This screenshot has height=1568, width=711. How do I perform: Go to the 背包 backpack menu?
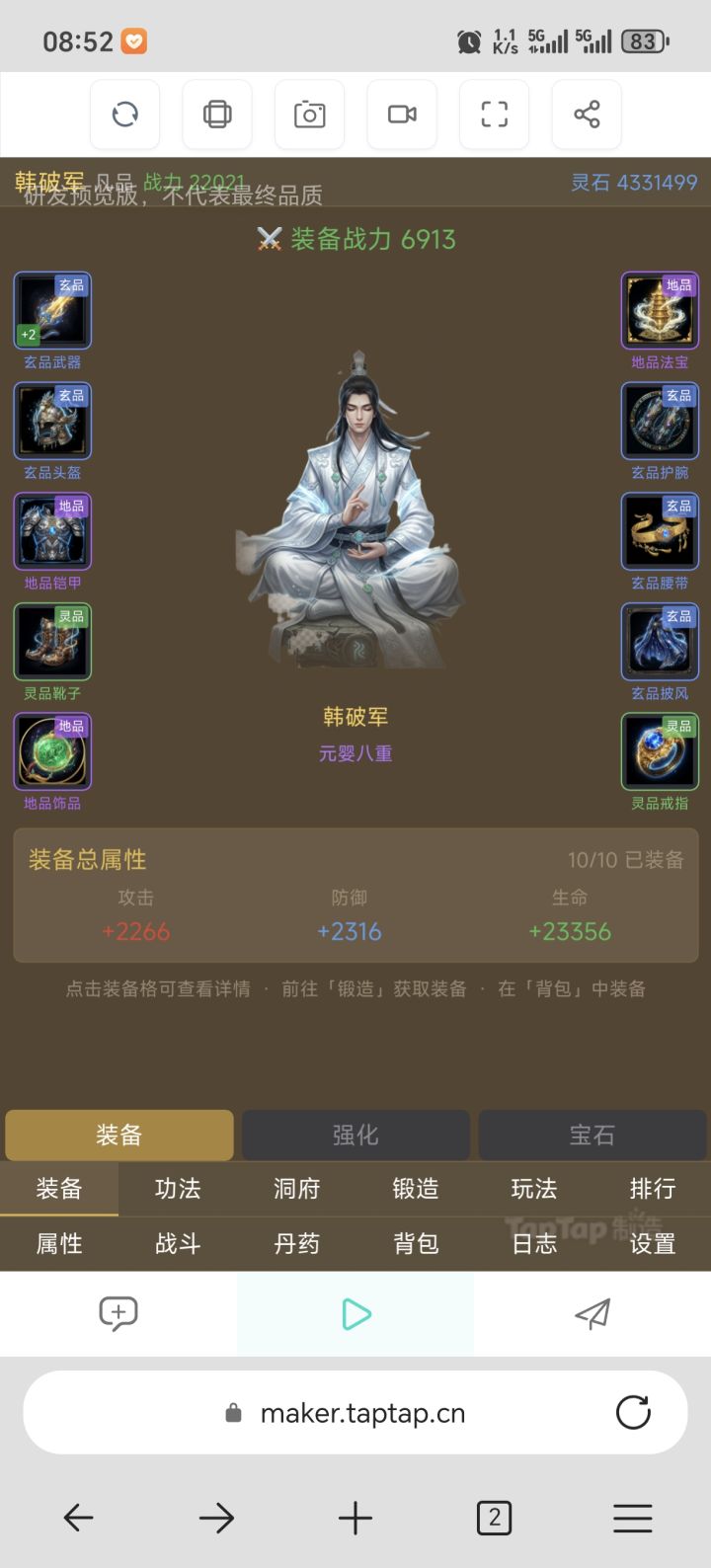click(415, 1244)
